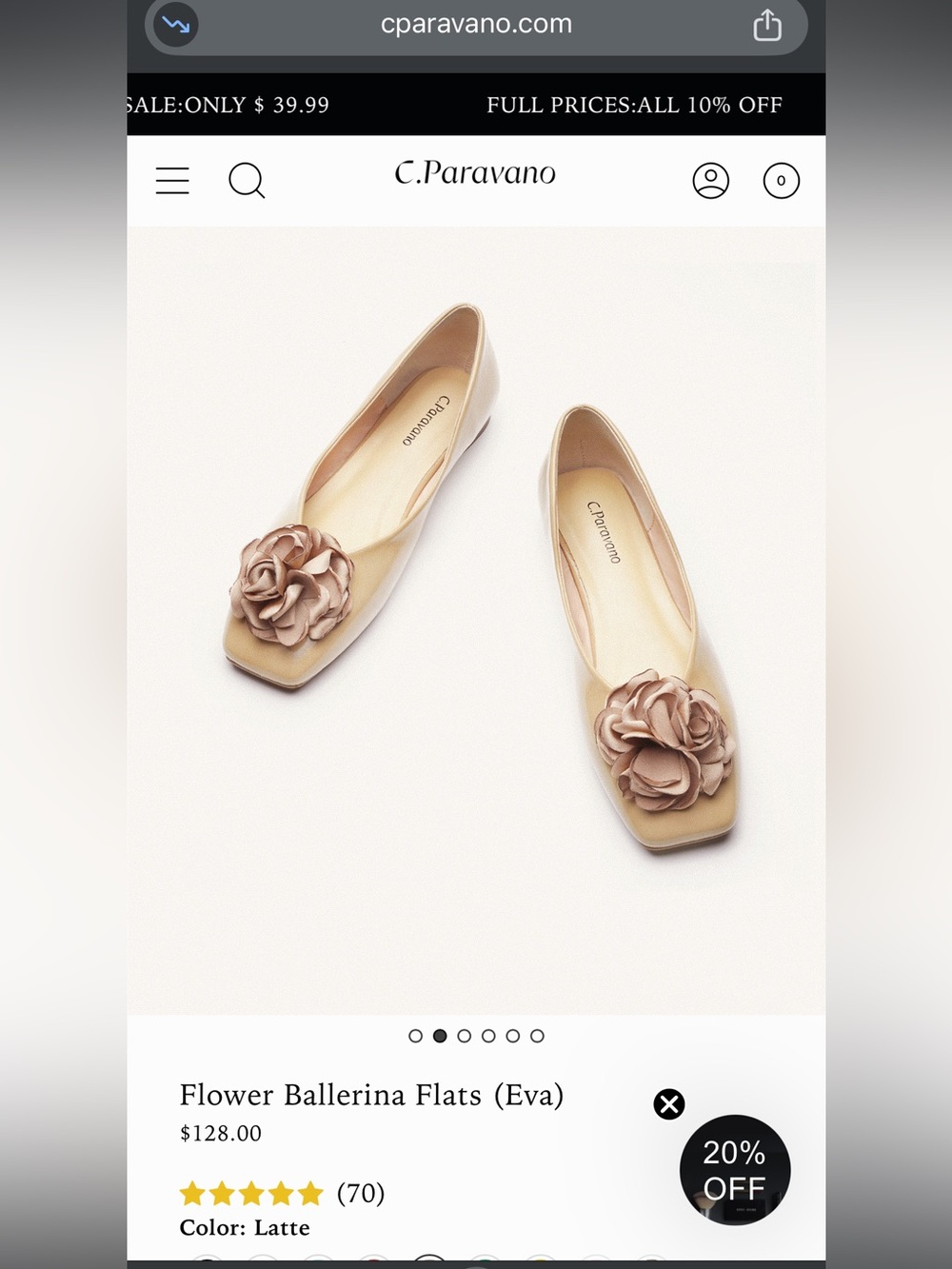The height and width of the screenshot is (1269, 952).
Task: Click the SALE:ONLY $39.99 banner text
Action: coord(228,105)
